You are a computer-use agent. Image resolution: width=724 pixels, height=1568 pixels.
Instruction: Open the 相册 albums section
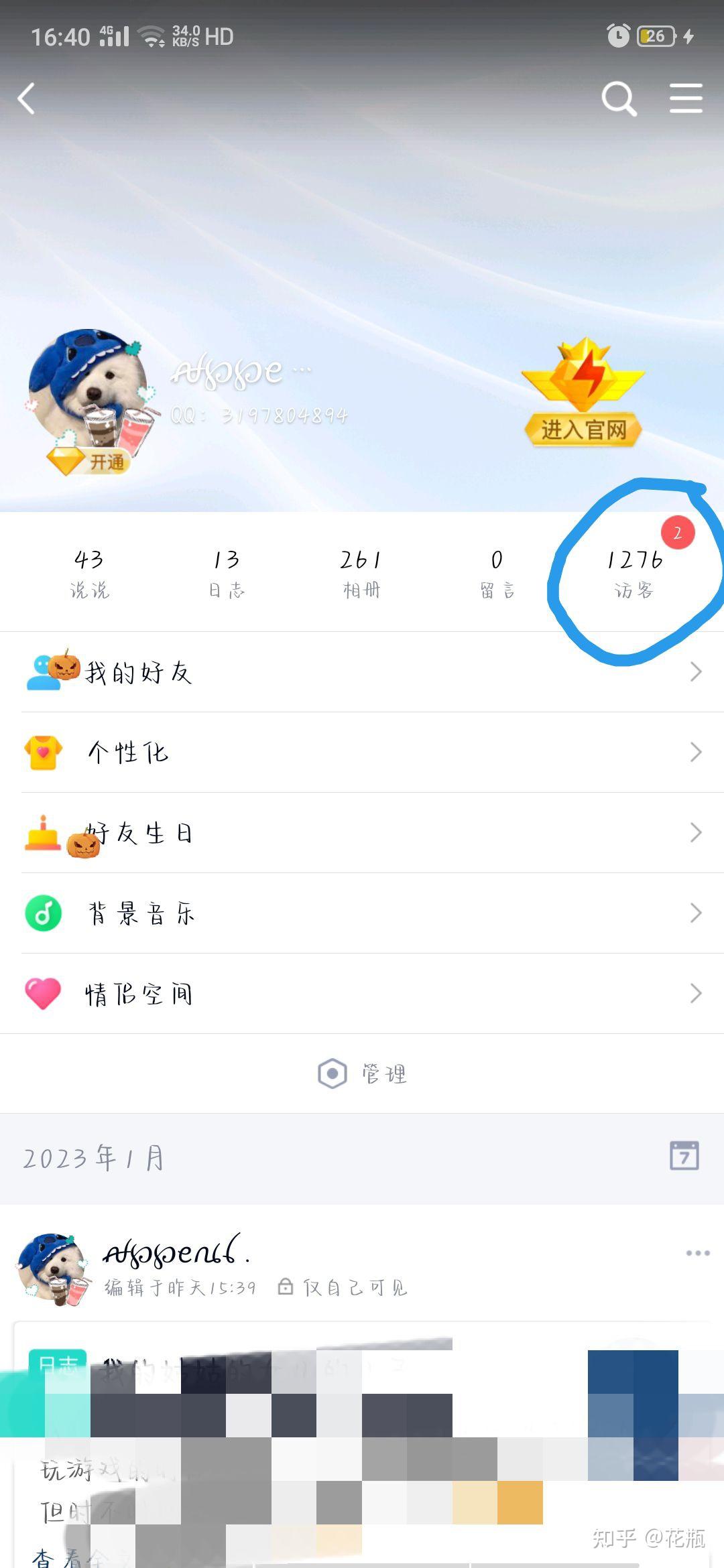coord(361,573)
